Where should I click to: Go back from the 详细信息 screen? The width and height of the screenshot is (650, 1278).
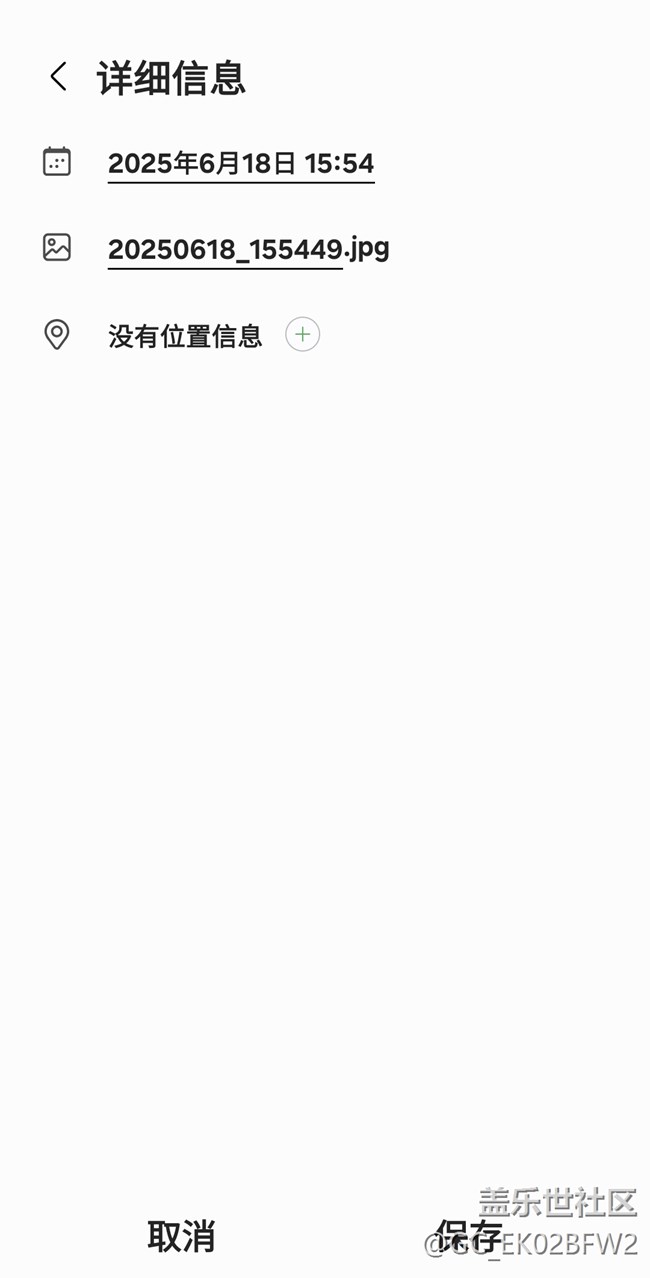59,77
